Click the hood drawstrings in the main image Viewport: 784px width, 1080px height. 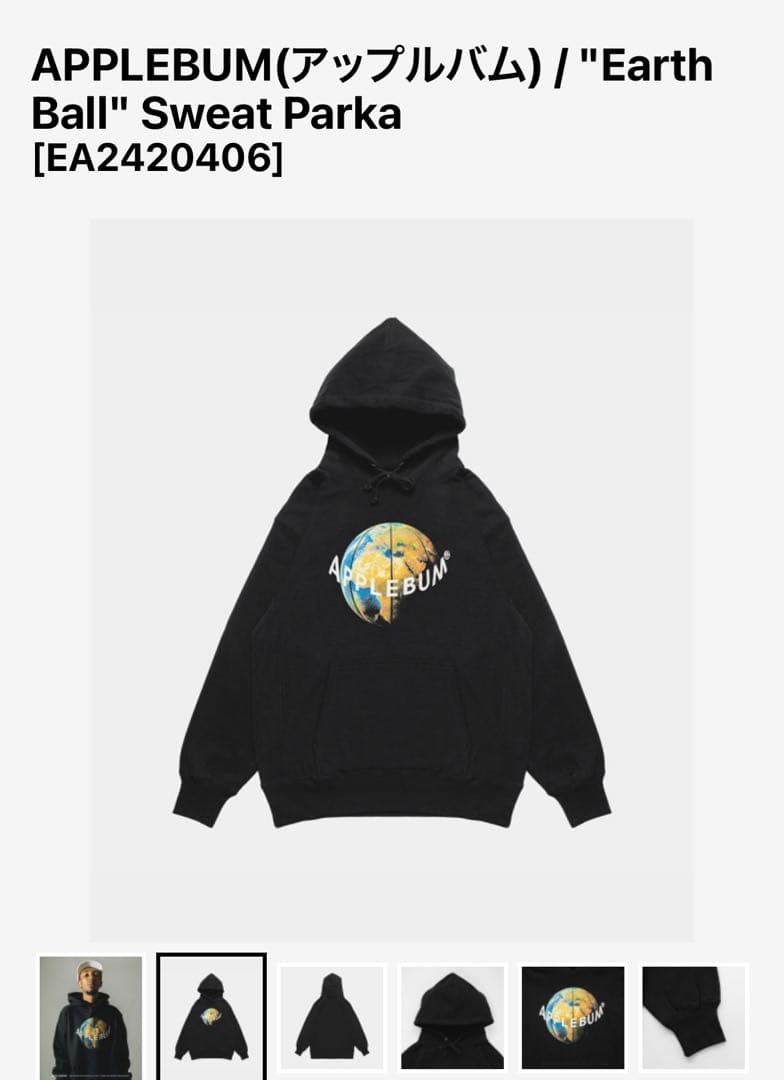(x=392, y=480)
